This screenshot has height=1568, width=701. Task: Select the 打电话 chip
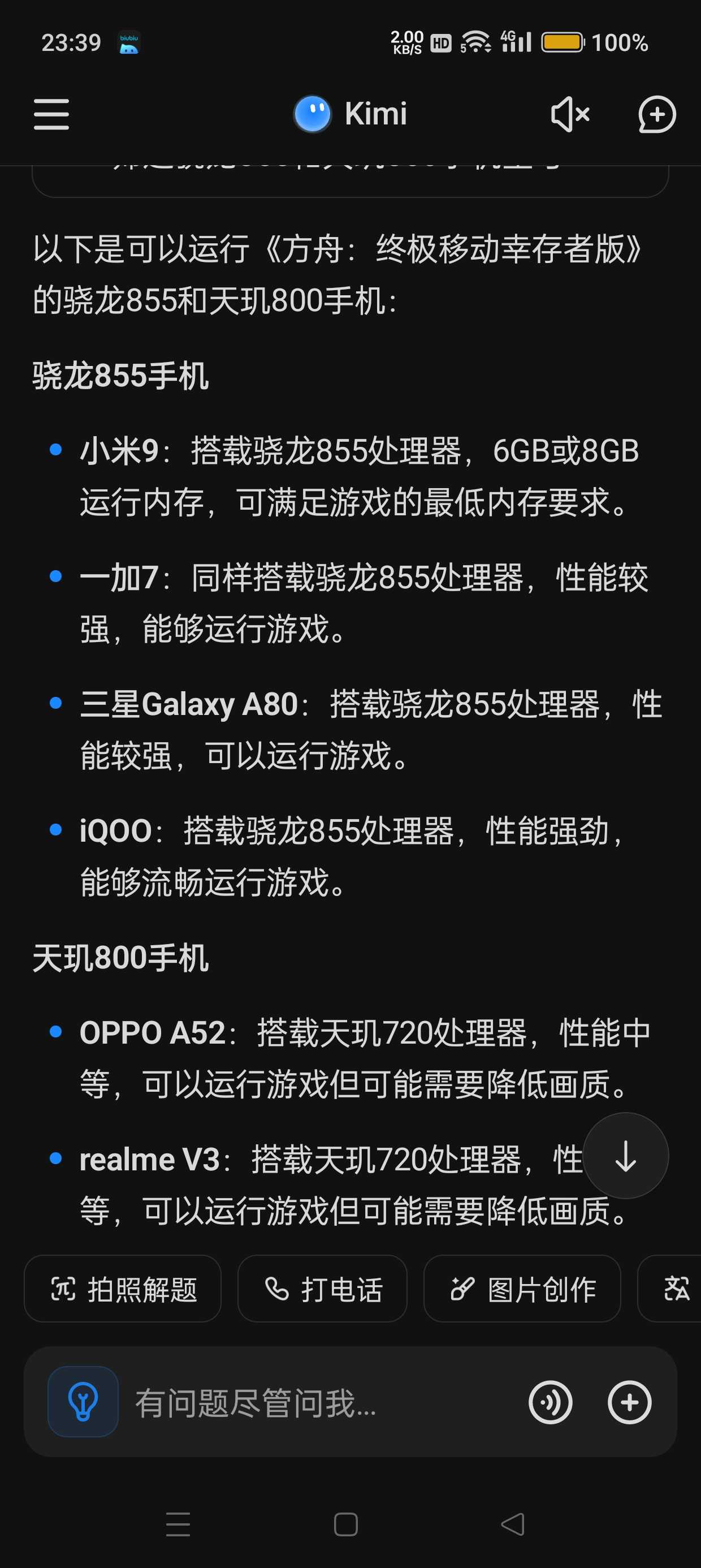pyautogui.click(x=322, y=1289)
